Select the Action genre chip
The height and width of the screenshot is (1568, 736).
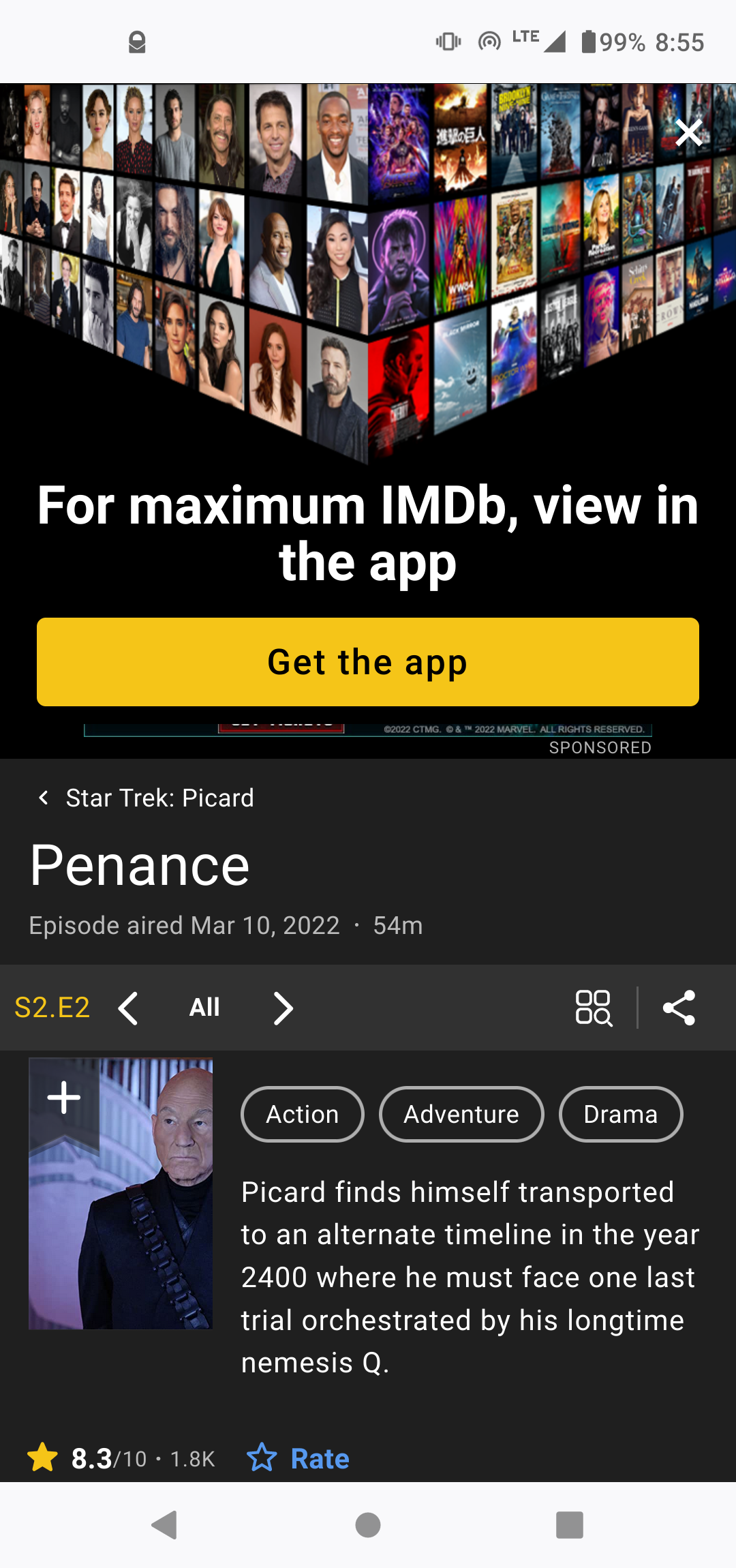[303, 1114]
